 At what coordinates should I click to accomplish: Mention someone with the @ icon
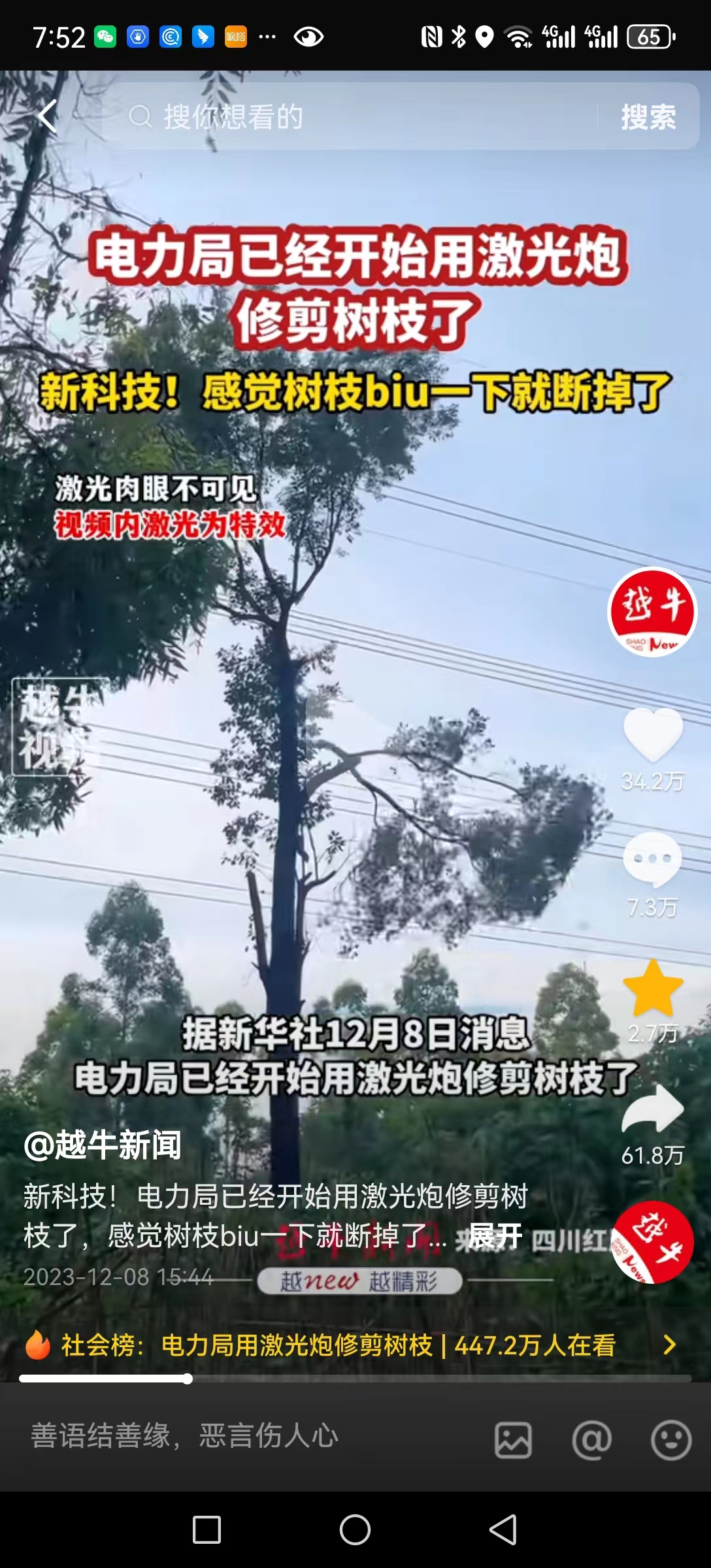tap(591, 1440)
